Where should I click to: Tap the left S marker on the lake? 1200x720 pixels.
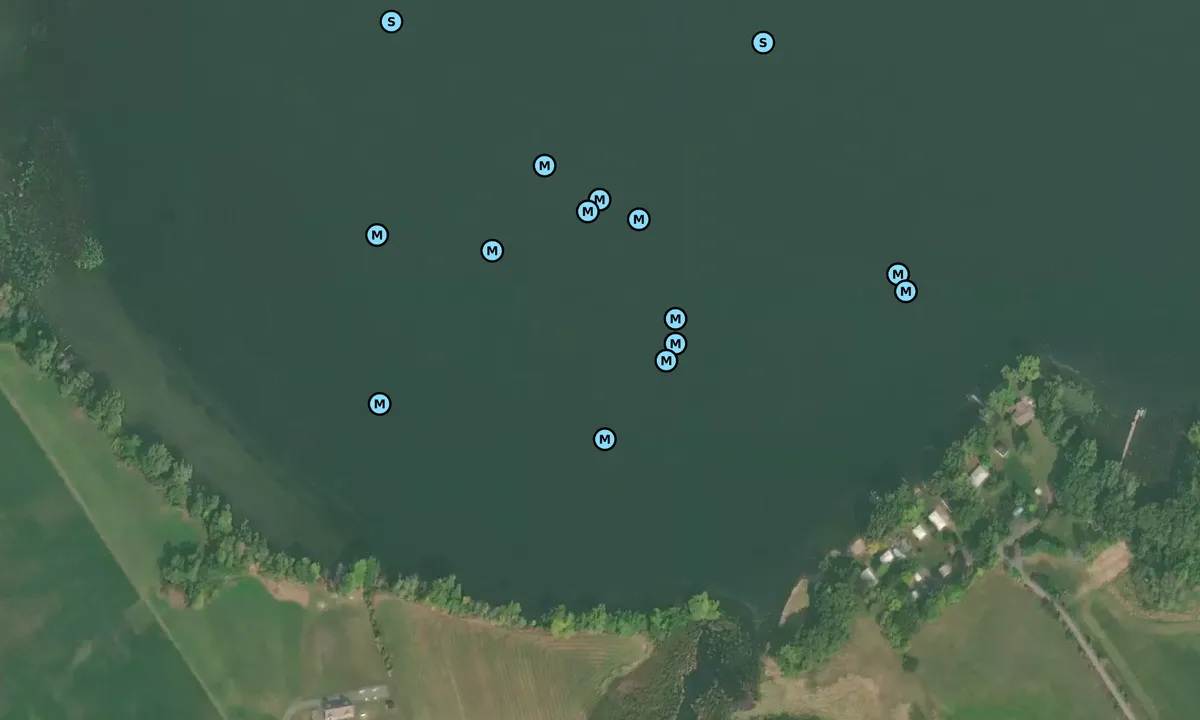coord(391,22)
